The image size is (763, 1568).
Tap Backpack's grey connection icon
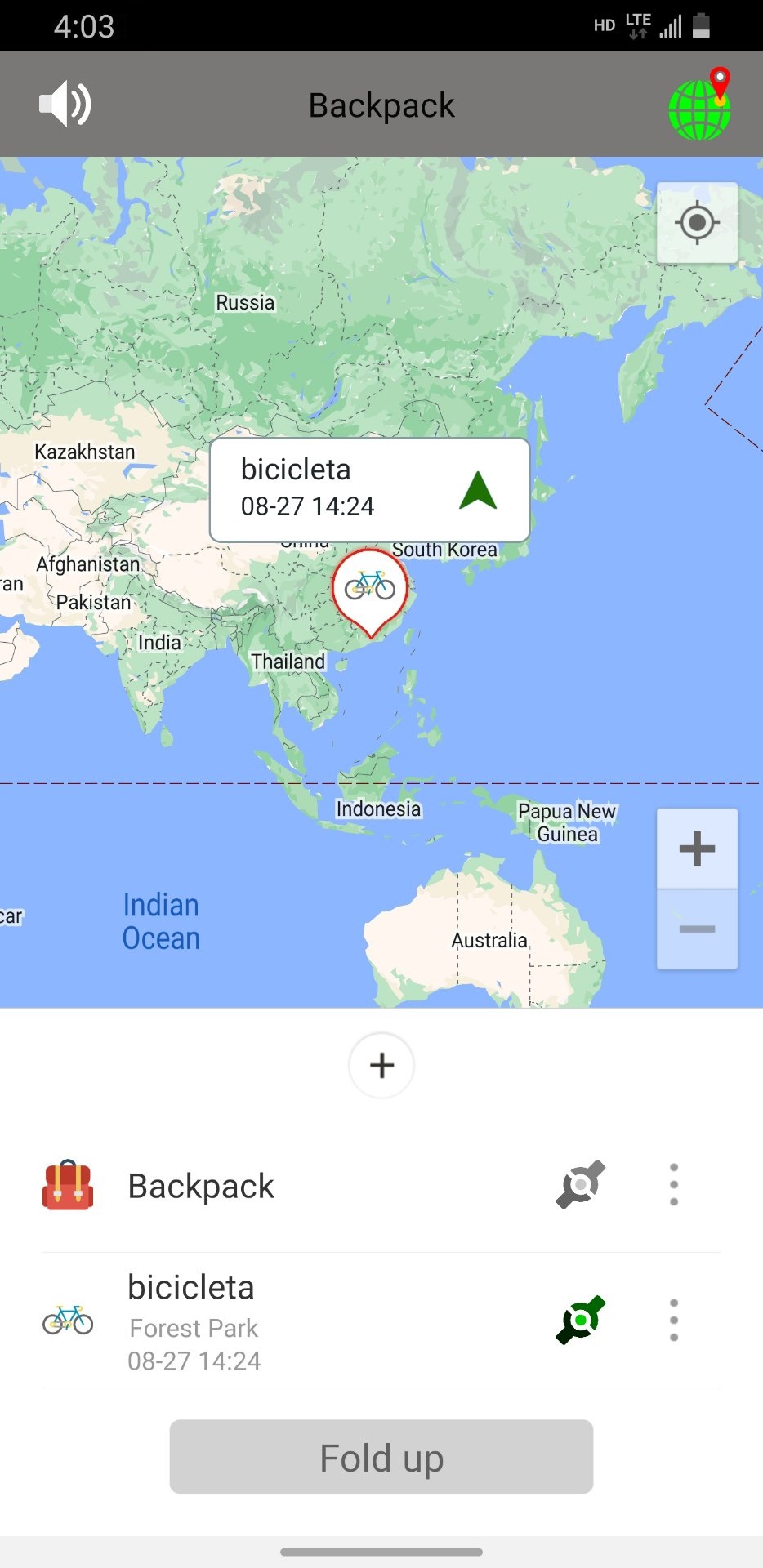(x=580, y=1184)
